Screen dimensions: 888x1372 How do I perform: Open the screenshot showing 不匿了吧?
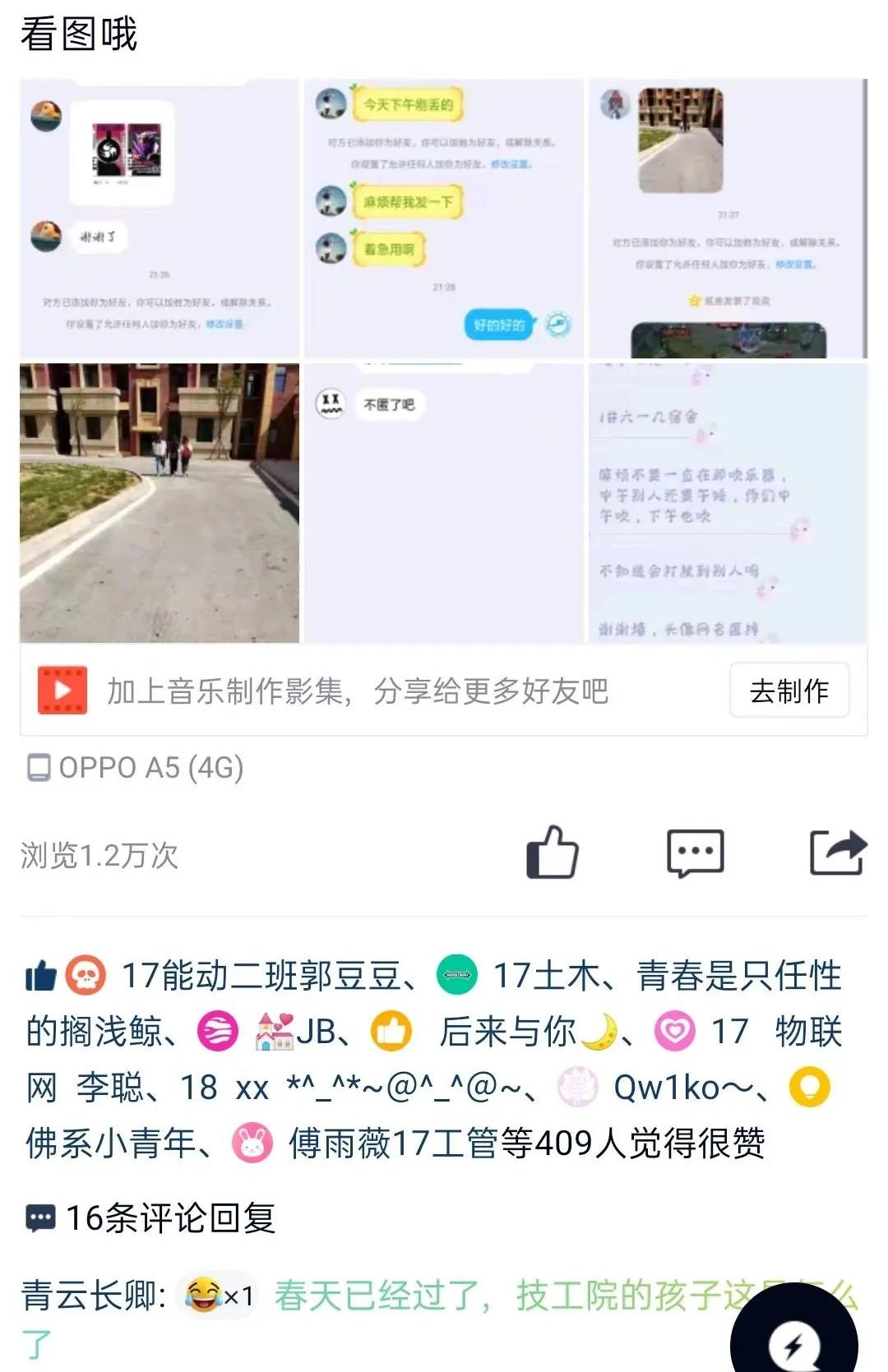coord(444,503)
